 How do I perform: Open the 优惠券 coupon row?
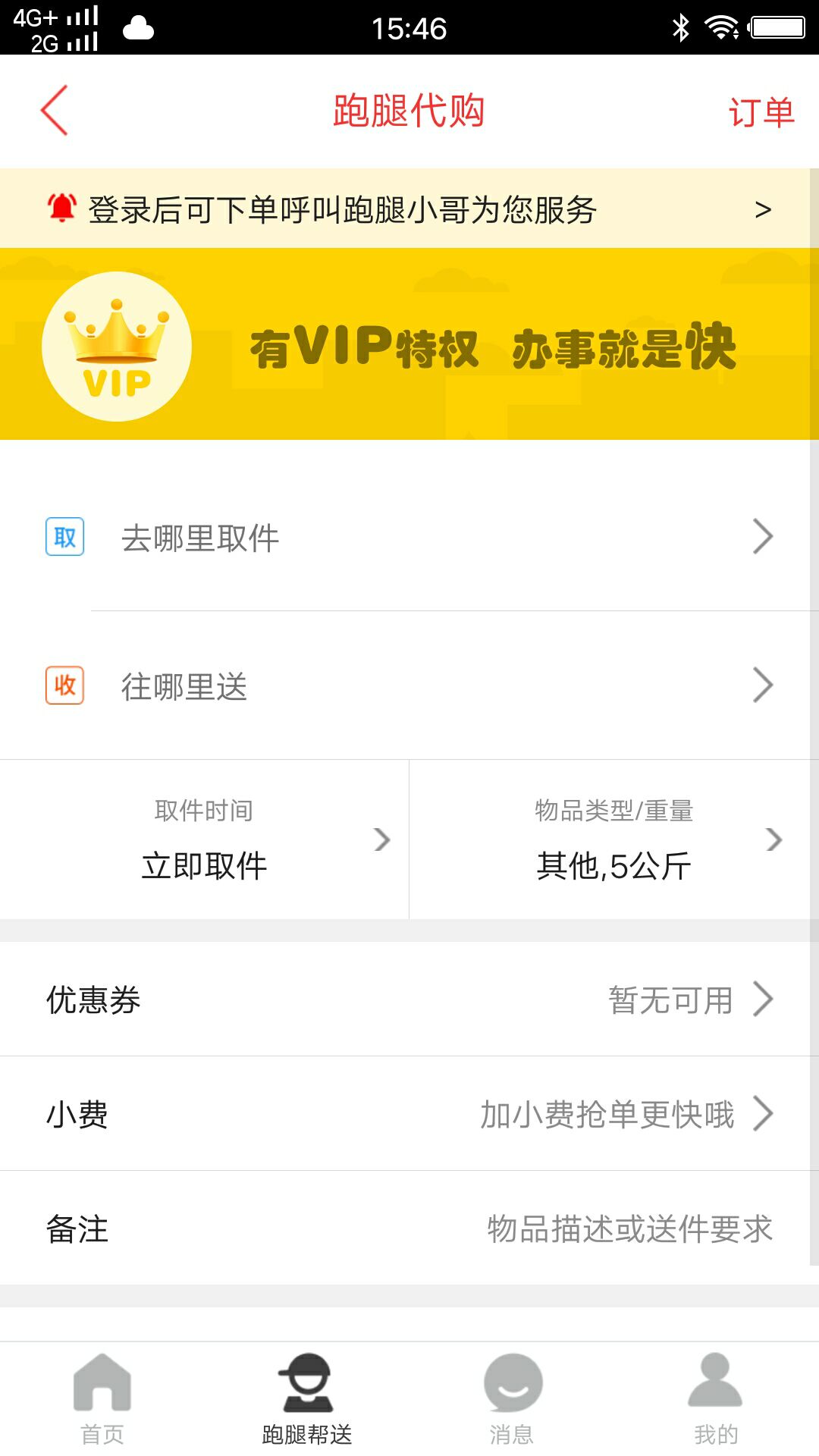409,999
